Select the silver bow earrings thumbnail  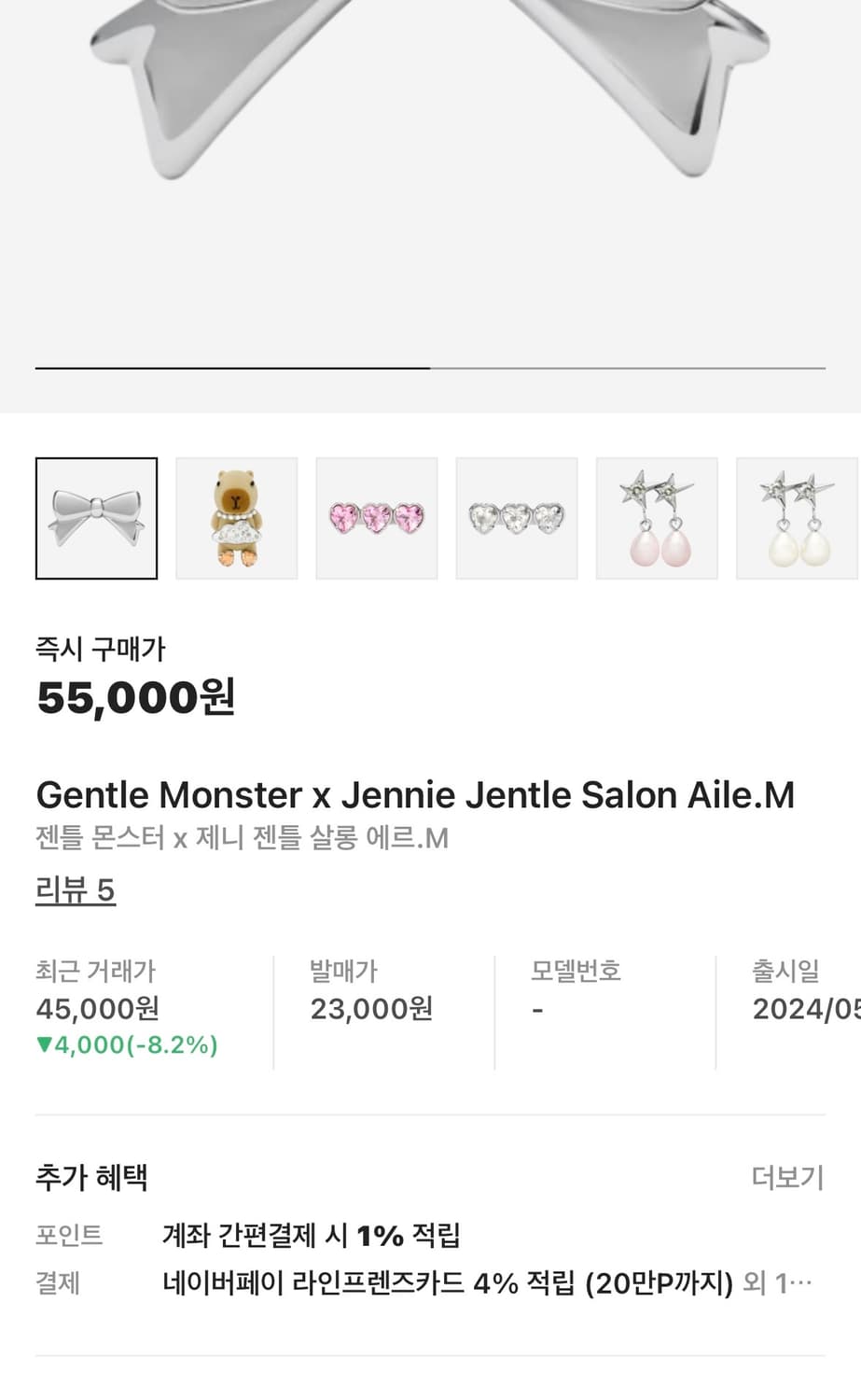click(96, 517)
